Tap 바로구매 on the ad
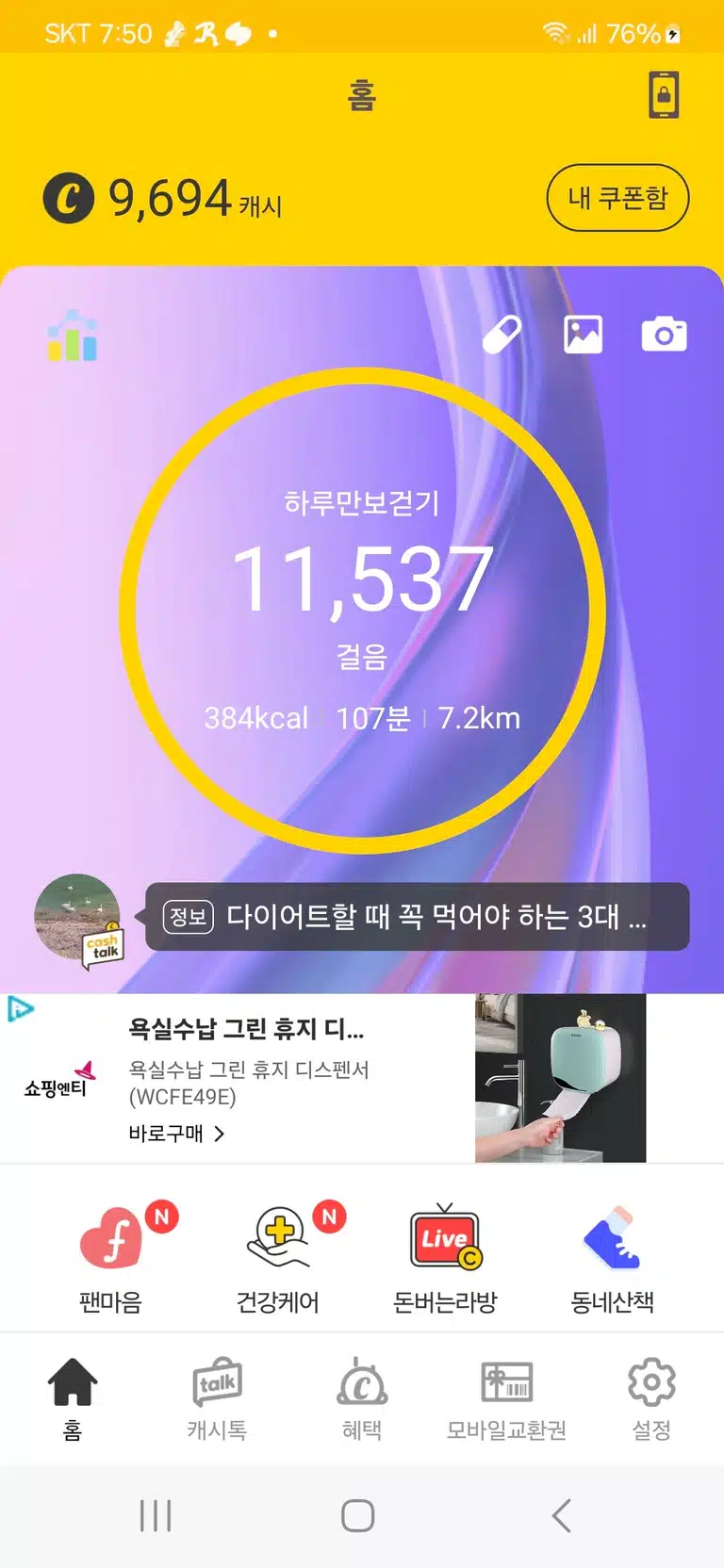Screen dimensions: 724x1568 coord(176,1134)
